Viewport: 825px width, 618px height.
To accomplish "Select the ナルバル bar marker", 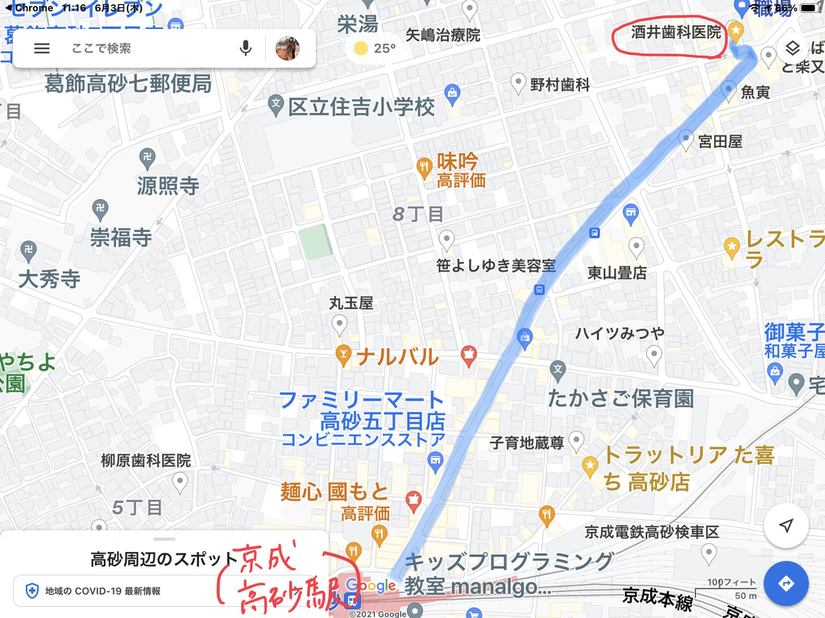I will point(344,356).
